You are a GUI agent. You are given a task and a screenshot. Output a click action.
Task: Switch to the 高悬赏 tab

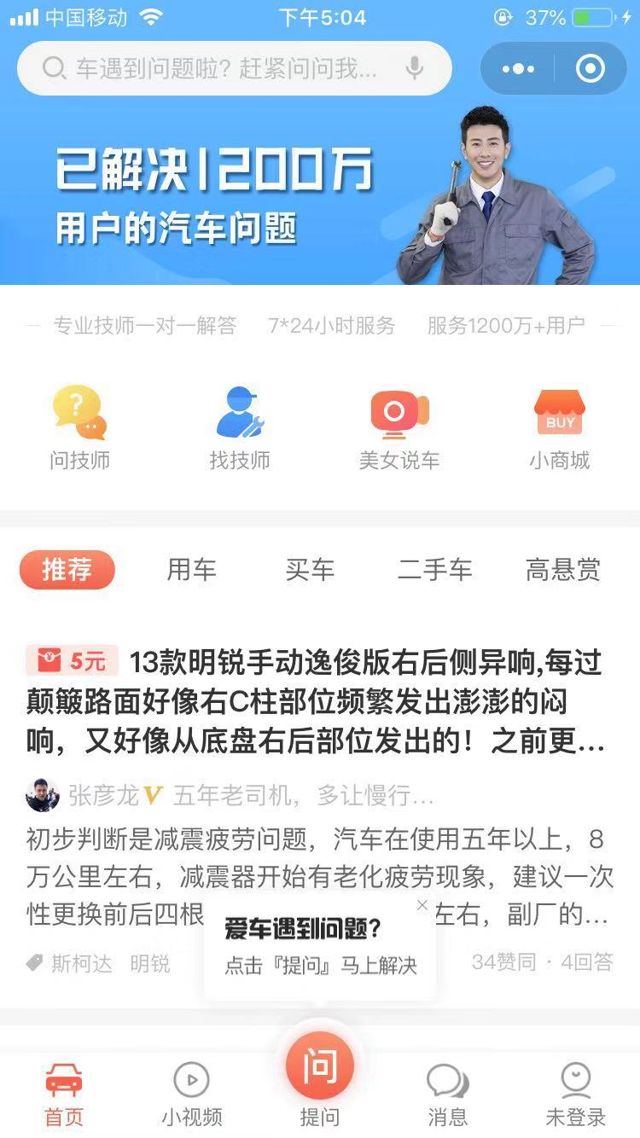coord(563,570)
